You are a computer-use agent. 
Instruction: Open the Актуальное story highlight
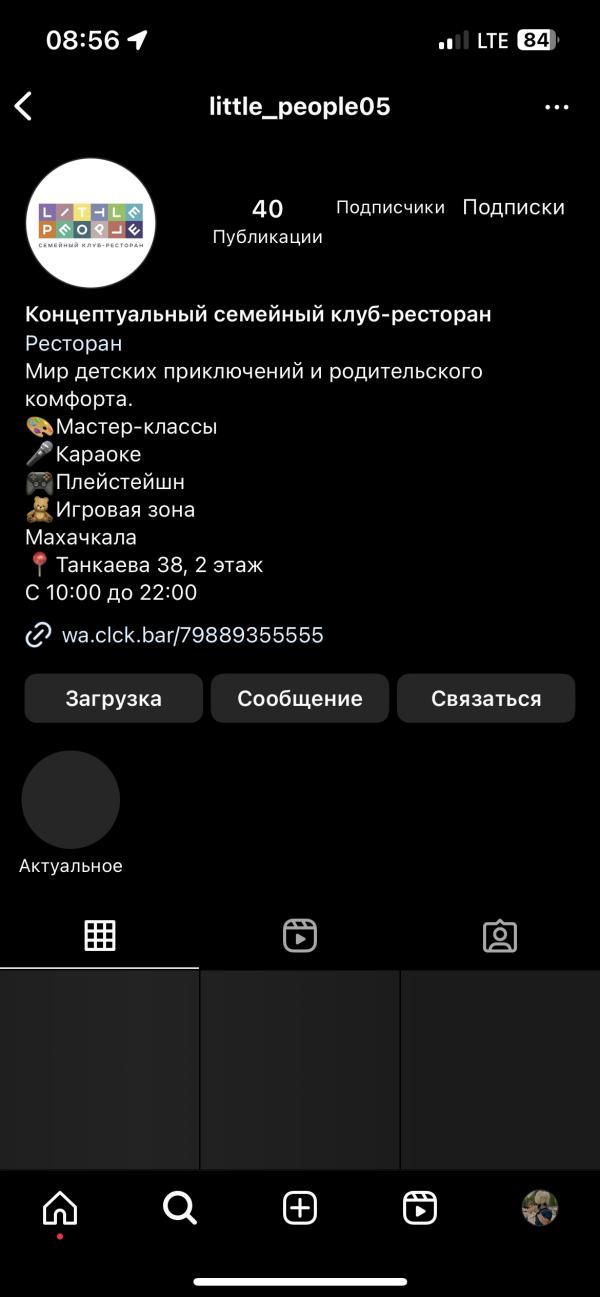coord(71,801)
